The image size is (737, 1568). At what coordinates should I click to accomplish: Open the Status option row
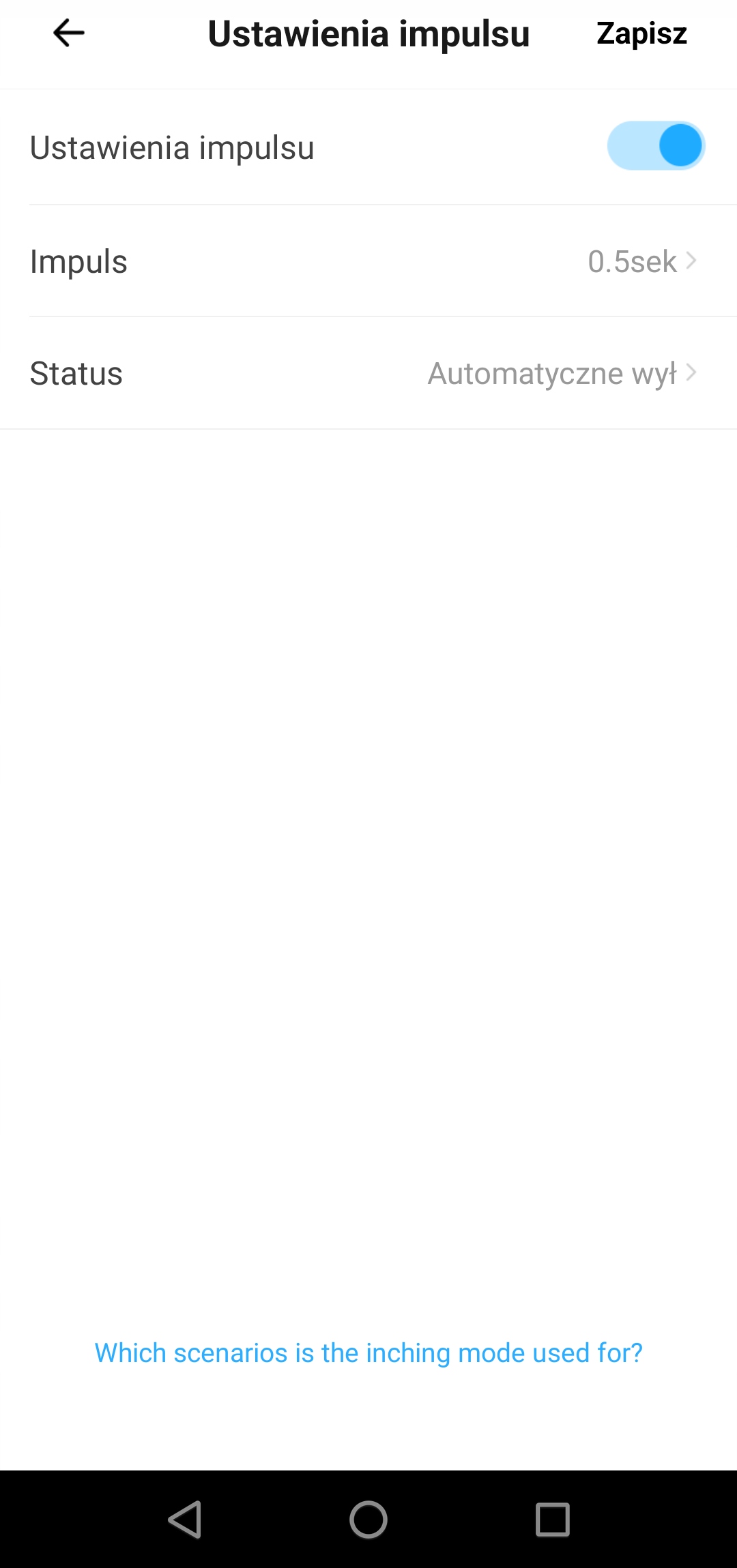coord(369,373)
